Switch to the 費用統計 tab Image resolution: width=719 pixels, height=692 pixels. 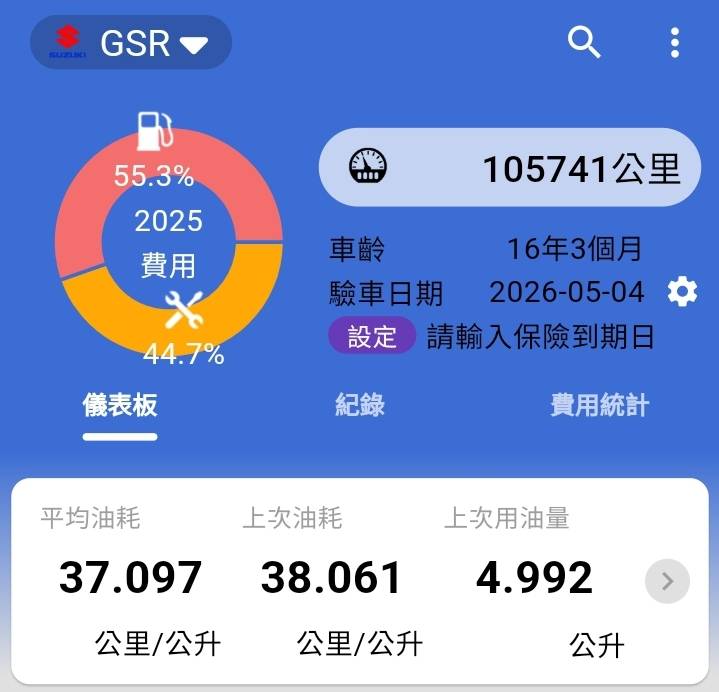pyautogui.click(x=599, y=405)
